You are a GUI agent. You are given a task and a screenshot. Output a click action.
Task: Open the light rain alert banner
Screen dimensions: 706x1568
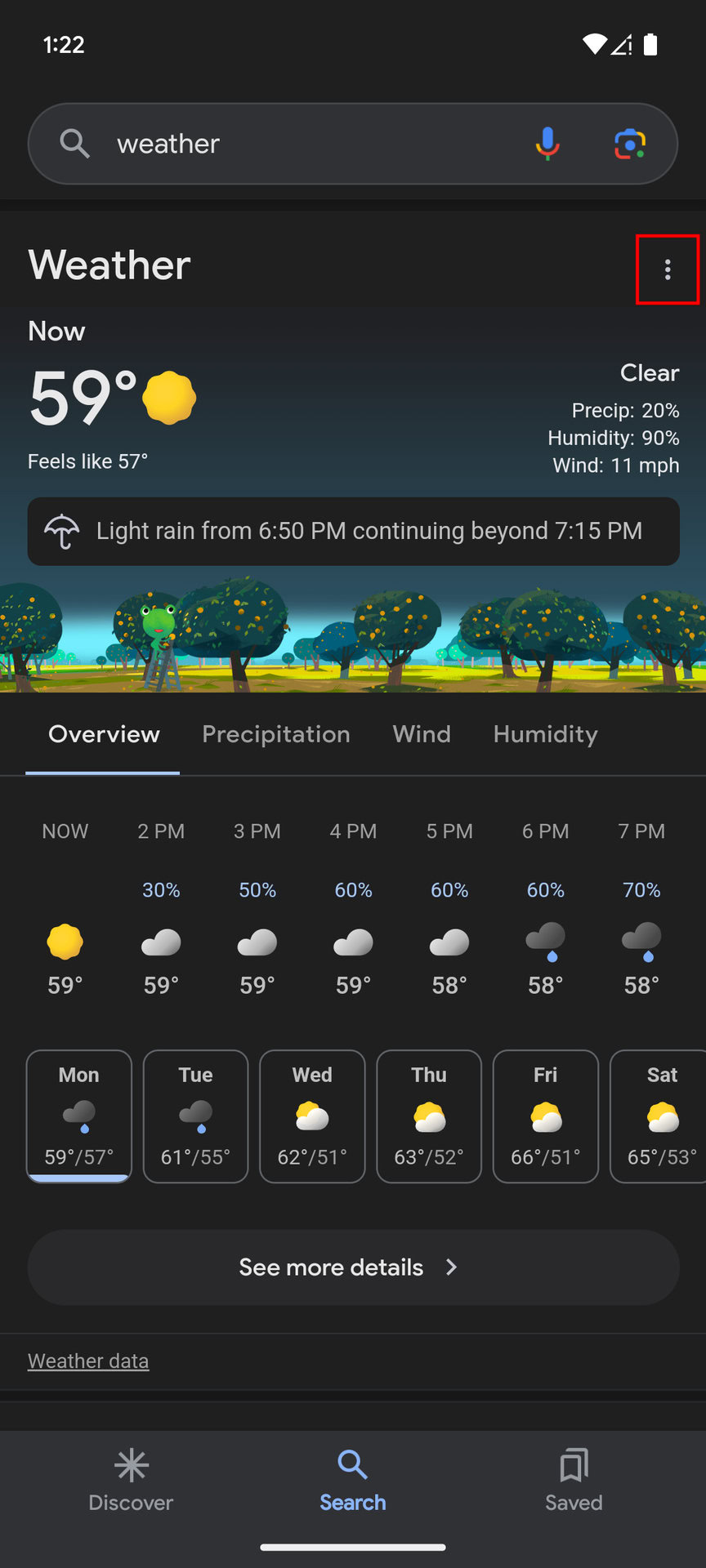[353, 531]
